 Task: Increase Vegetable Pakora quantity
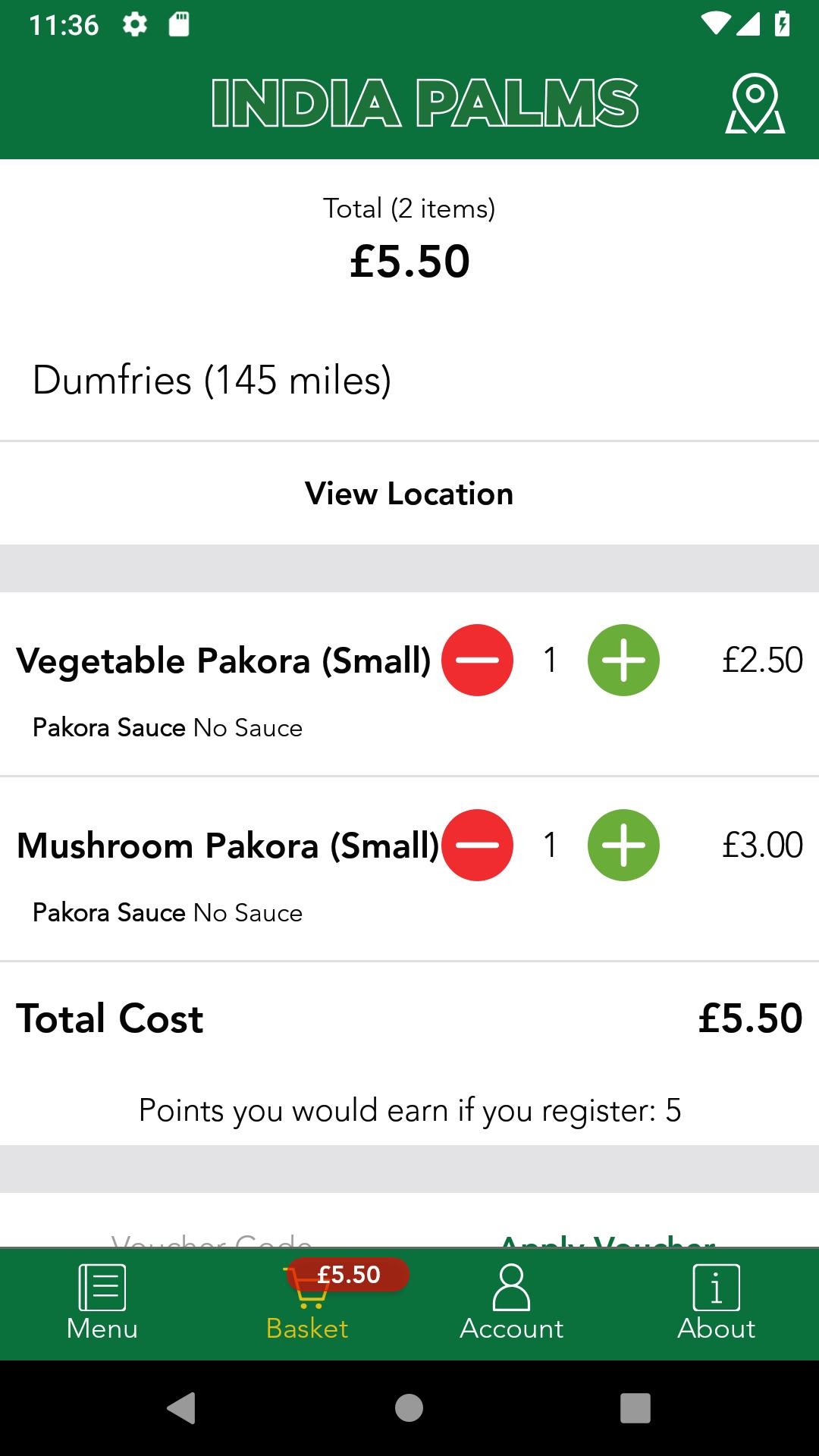click(x=623, y=660)
